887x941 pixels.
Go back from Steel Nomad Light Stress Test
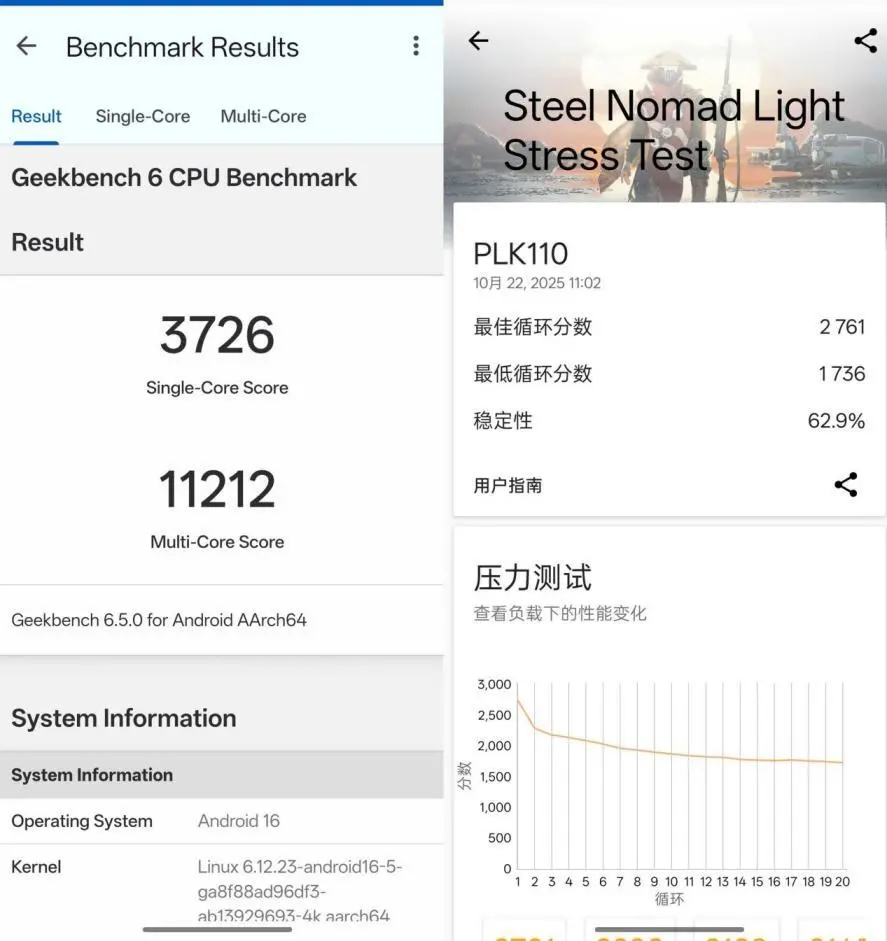click(479, 40)
